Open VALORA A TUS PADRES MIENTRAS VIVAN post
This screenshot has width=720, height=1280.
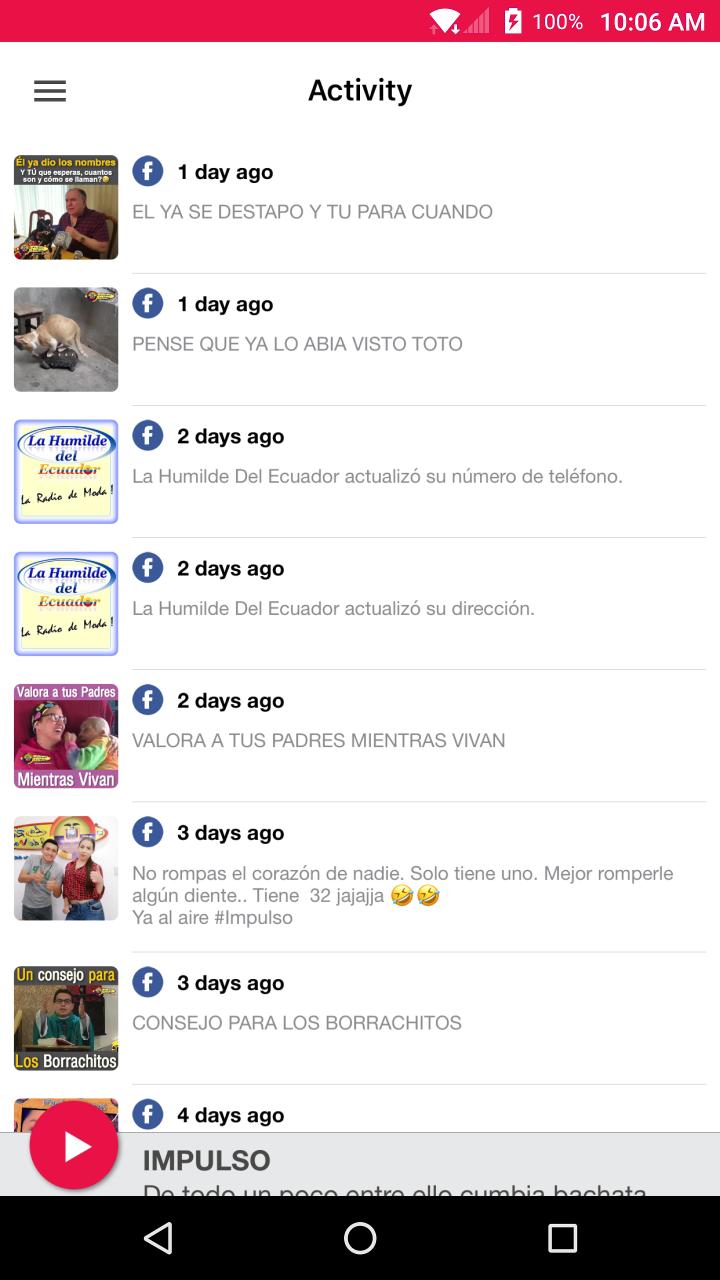click(x=360, y=735)
